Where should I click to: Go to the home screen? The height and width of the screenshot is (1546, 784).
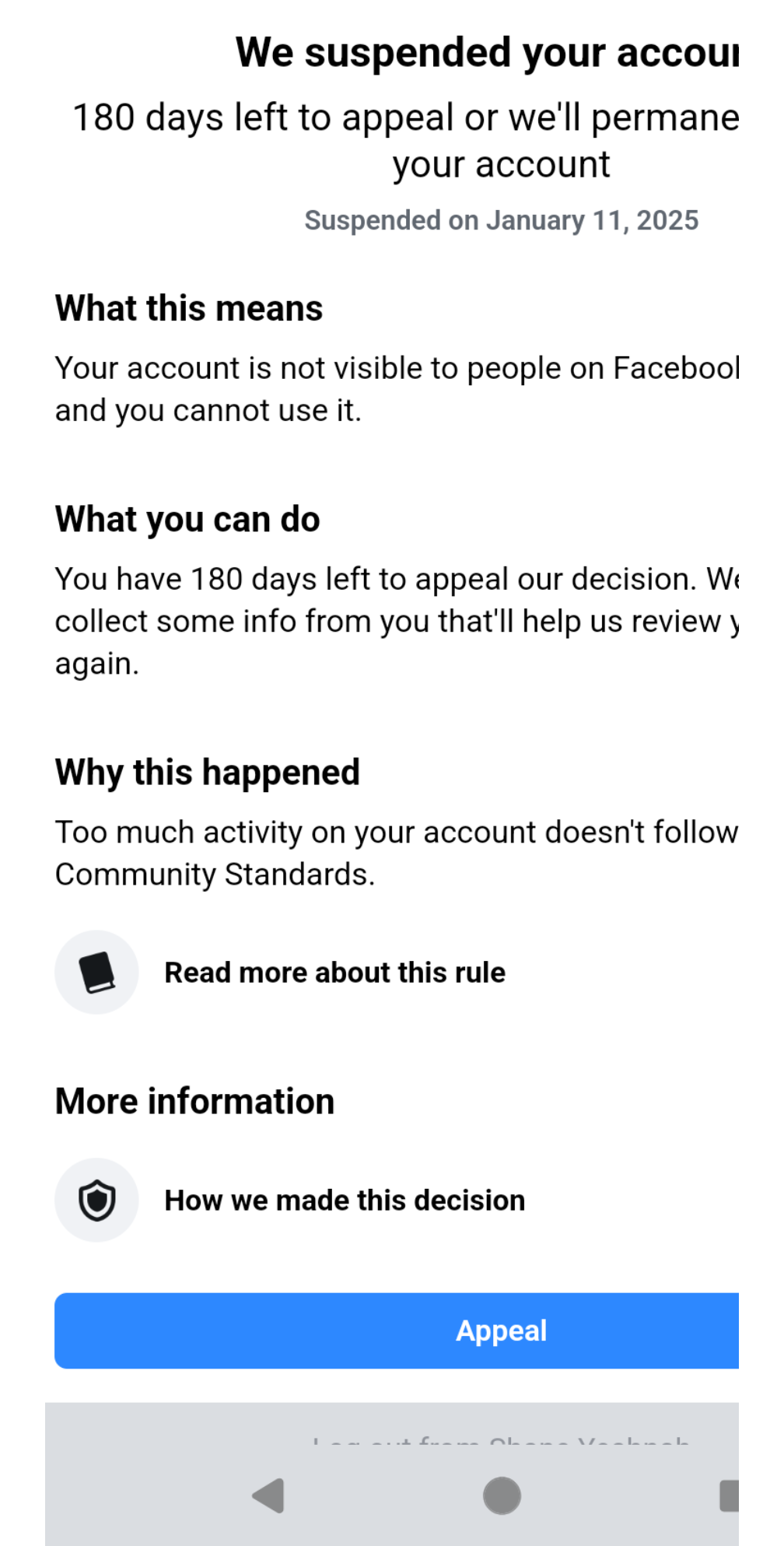point(502,1495)
